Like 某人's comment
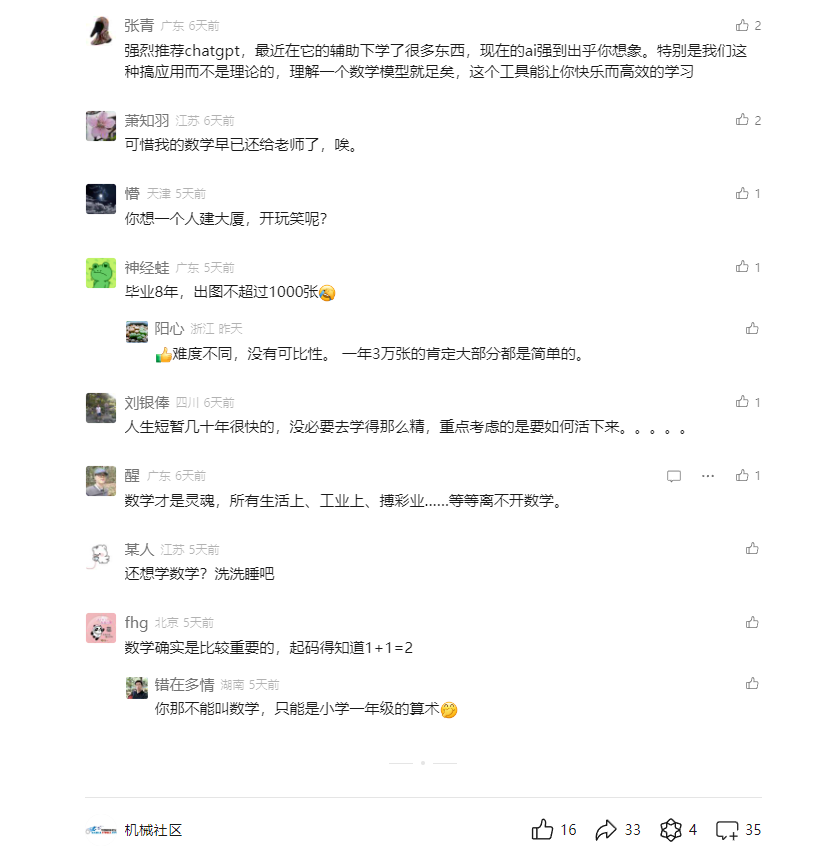 752,549
